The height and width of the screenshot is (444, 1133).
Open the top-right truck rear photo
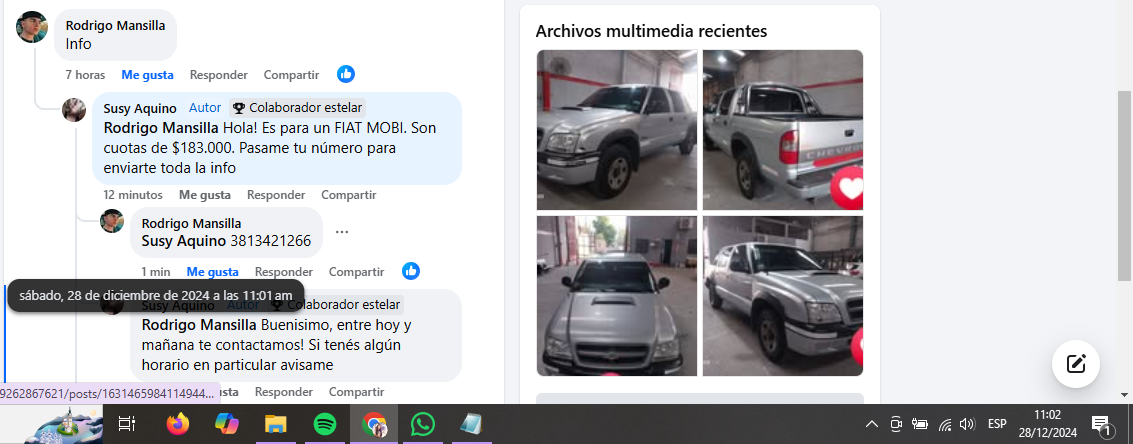(x=783, y=130)
